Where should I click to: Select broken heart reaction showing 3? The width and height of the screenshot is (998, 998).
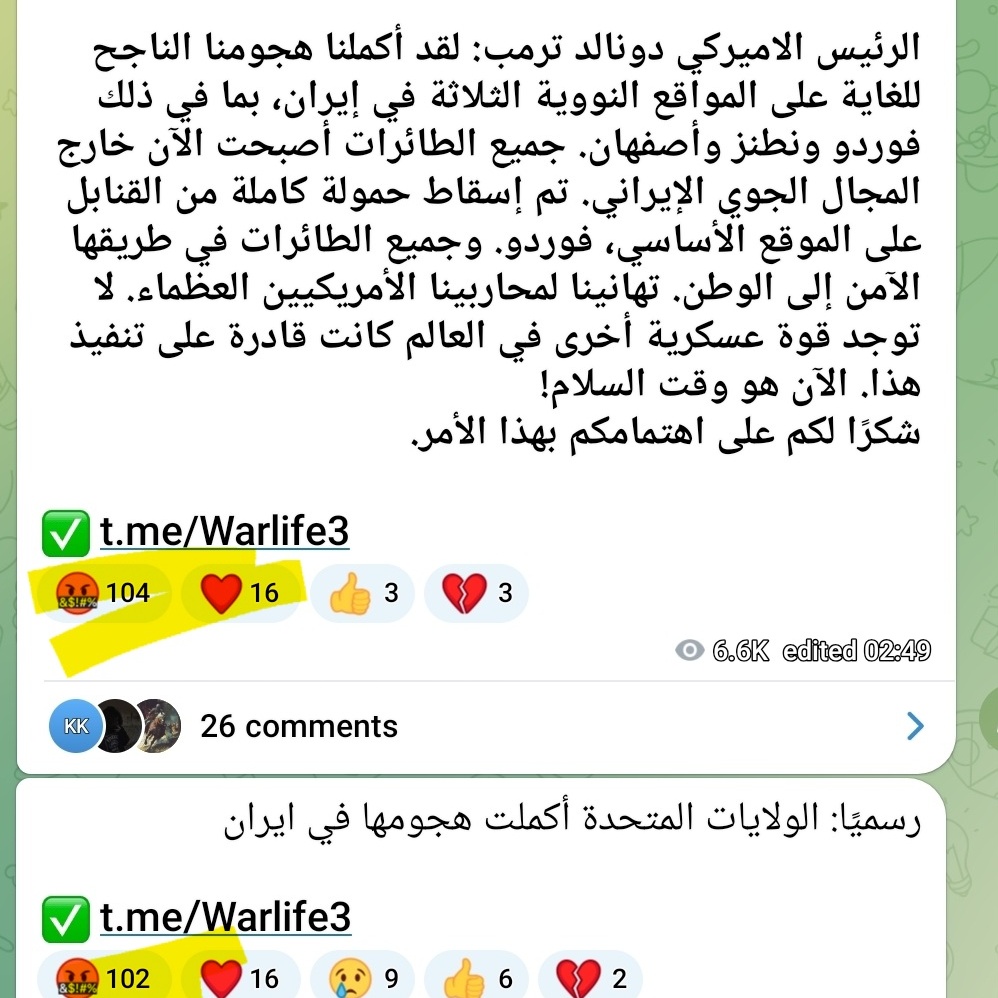pos(476,593)
